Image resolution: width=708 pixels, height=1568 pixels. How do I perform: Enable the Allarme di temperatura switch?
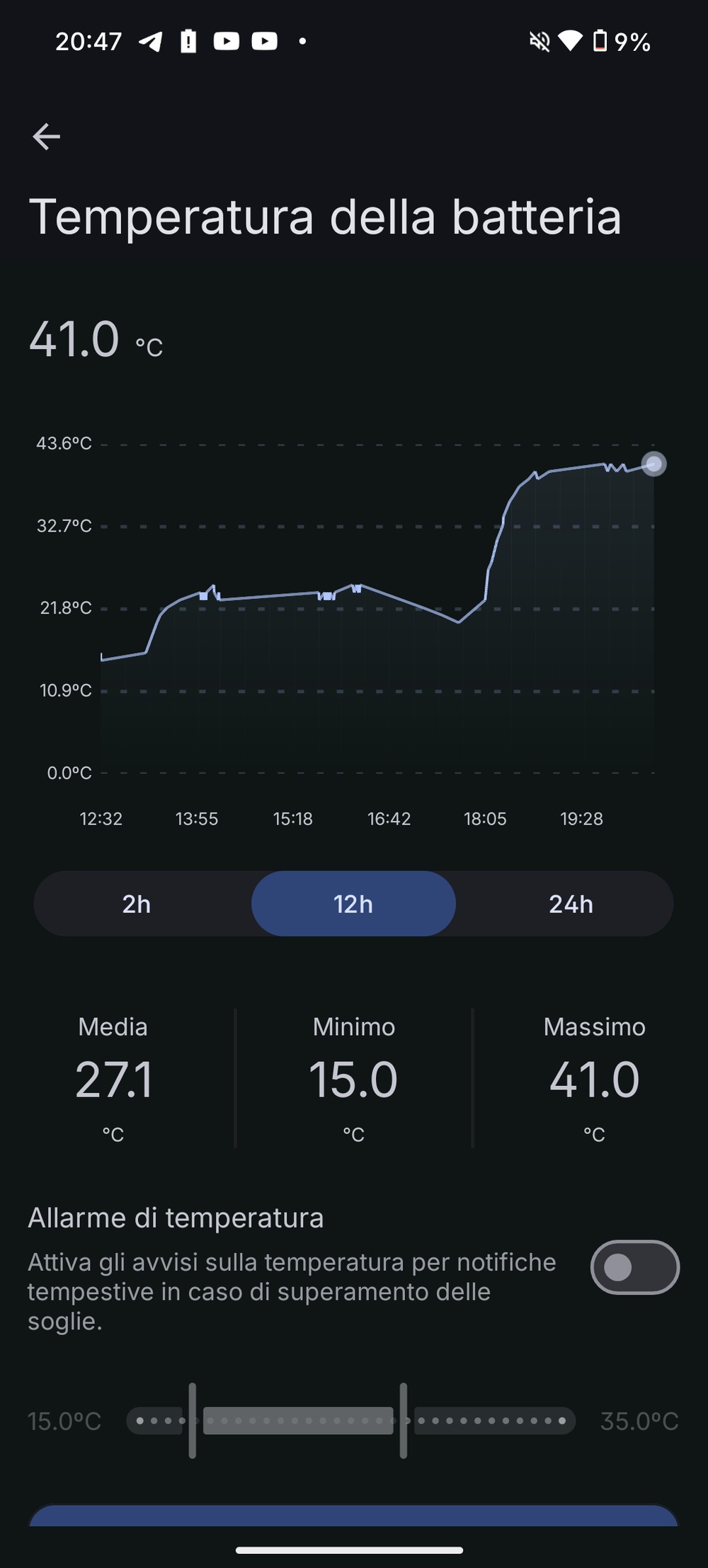pyautogui.click(x=634, y=1267)
